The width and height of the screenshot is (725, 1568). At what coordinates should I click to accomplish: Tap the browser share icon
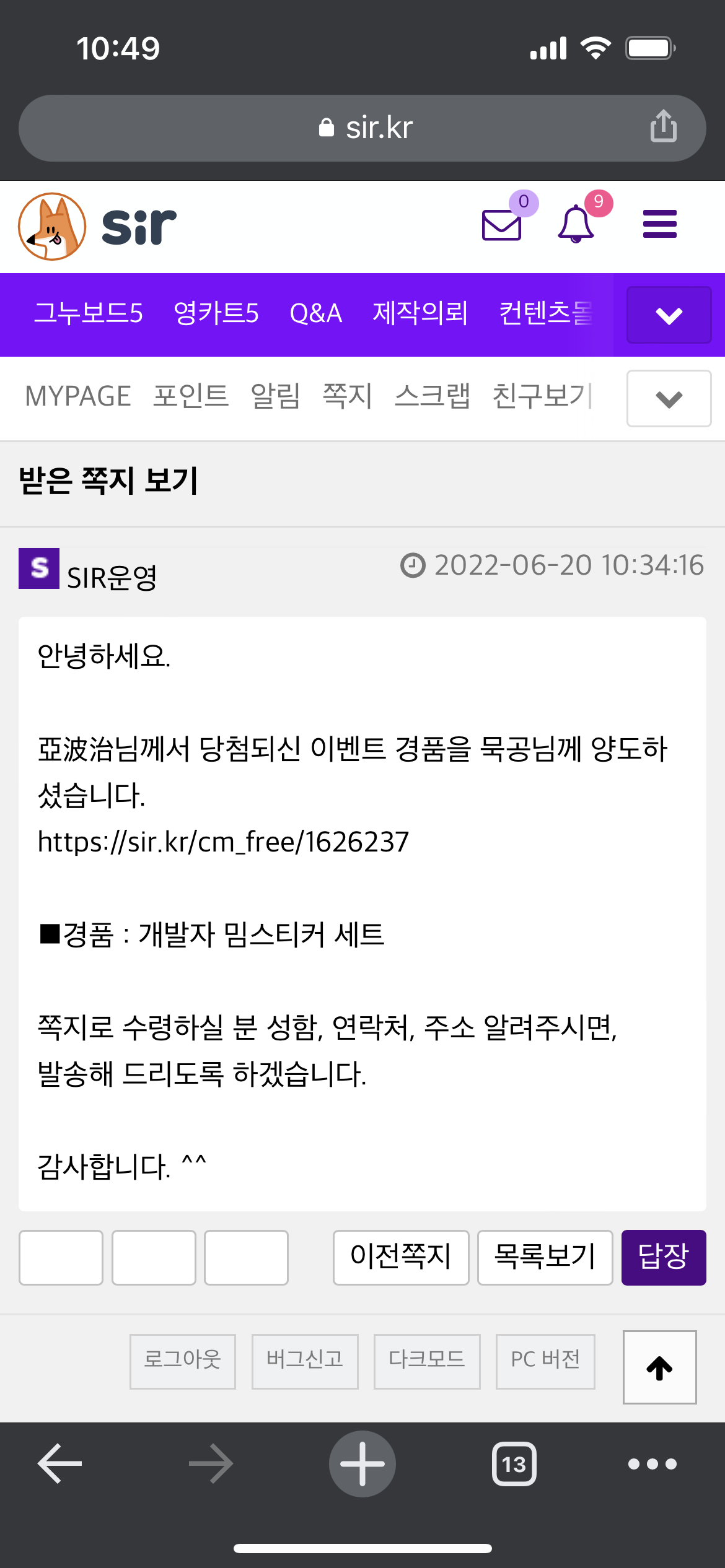click(663, 126)
